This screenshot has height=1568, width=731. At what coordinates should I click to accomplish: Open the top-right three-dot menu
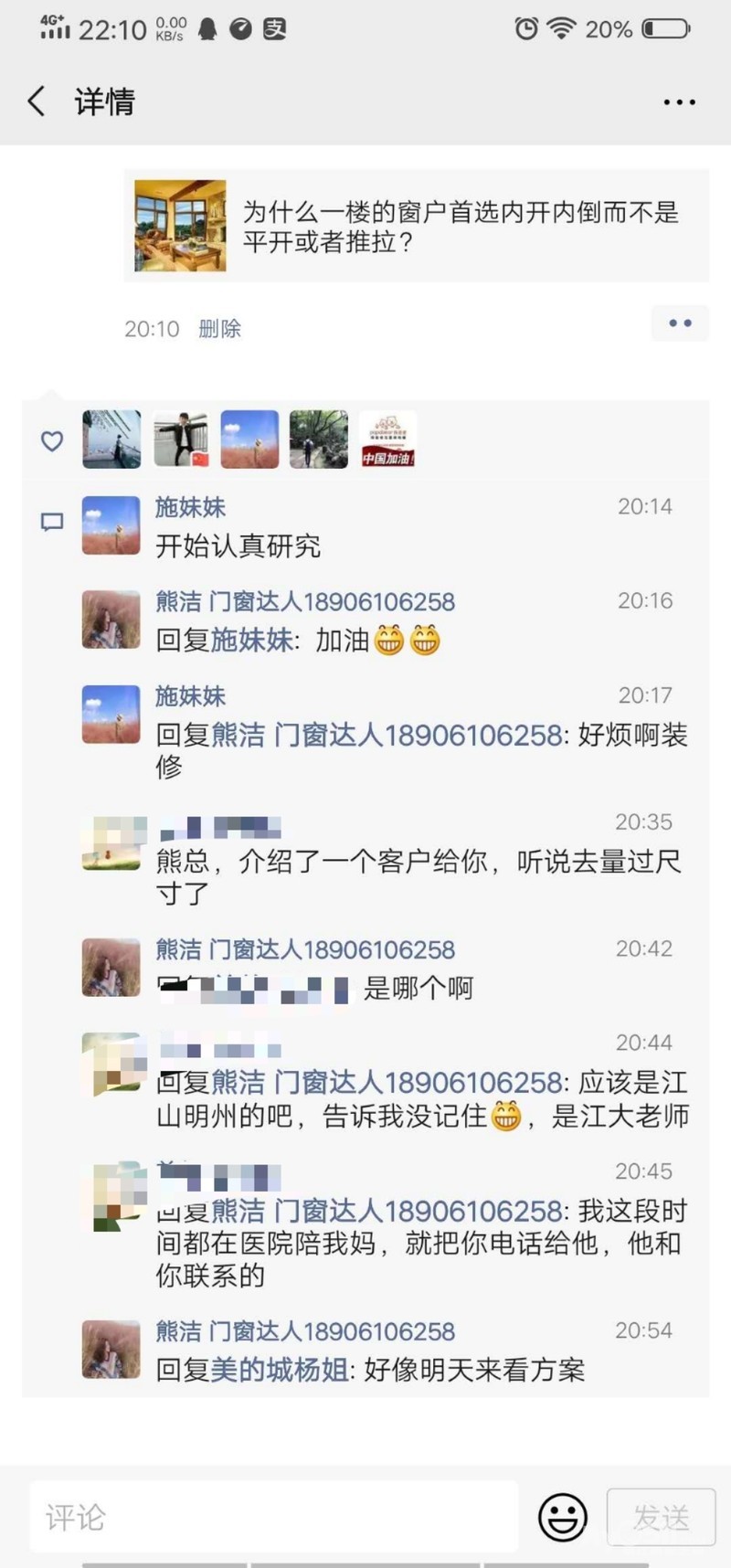point(679,102)
